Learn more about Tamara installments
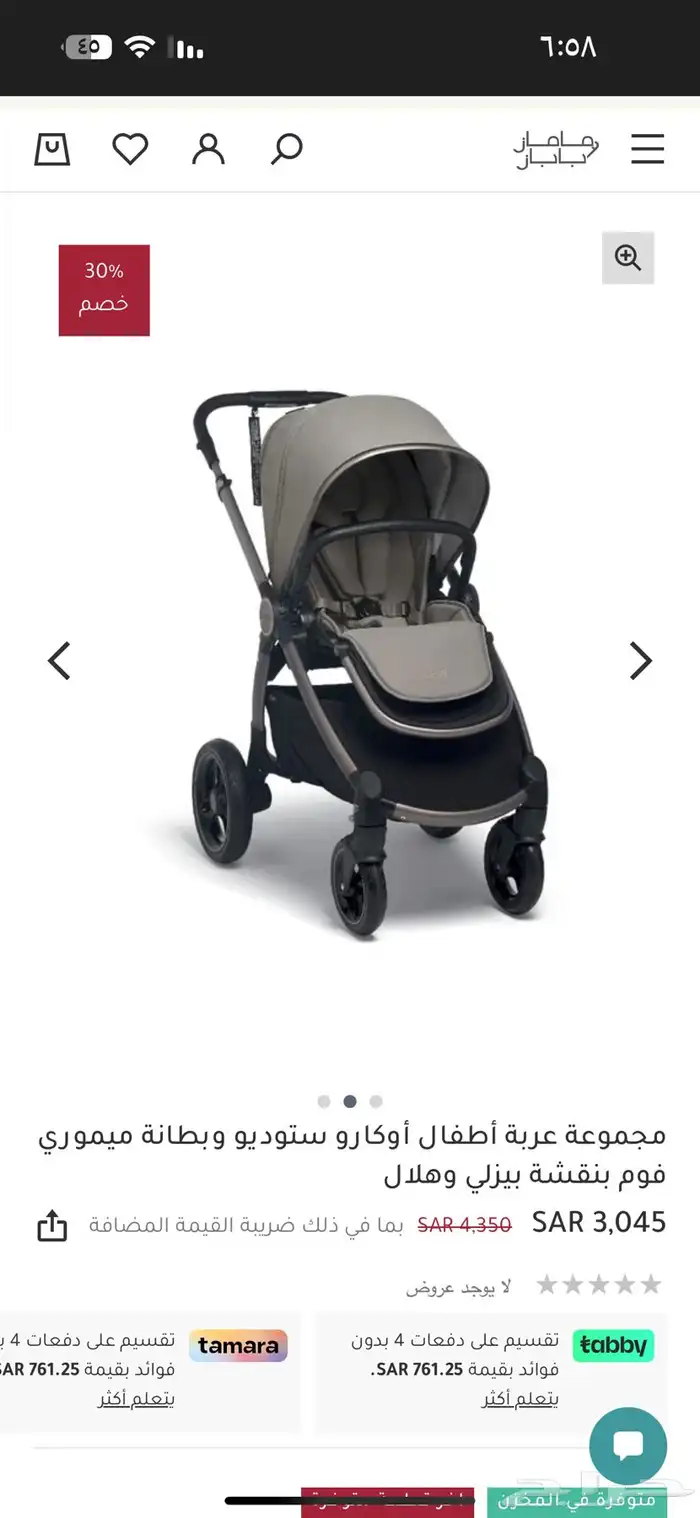Screen dimensions: 700x1518 pyautogui.click(x=136, y=1399)
